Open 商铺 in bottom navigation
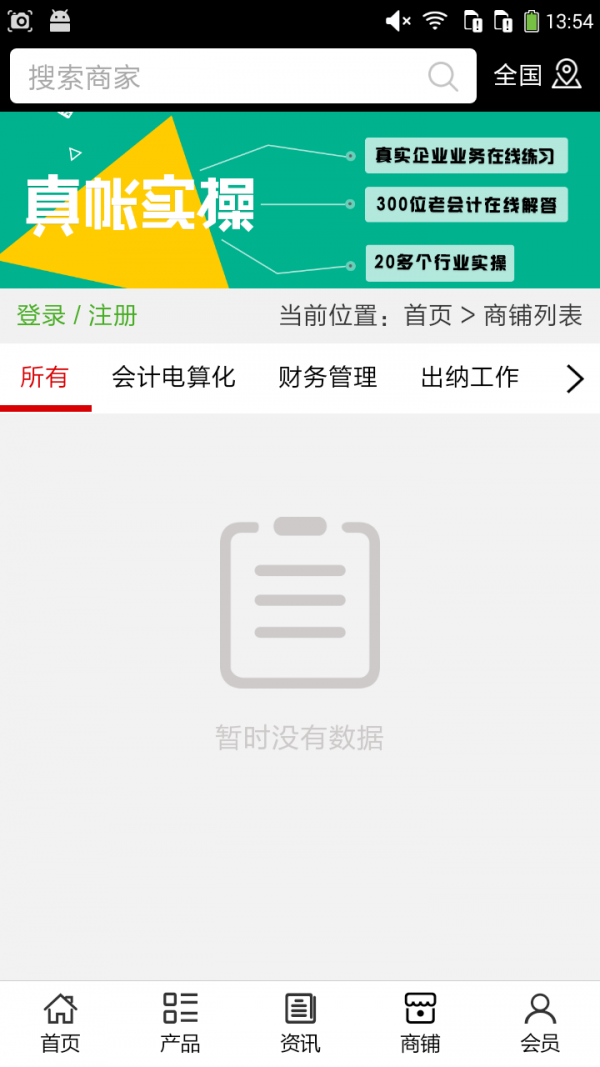The width and height of the screenshot is (600, 1067). [420, 1022]
